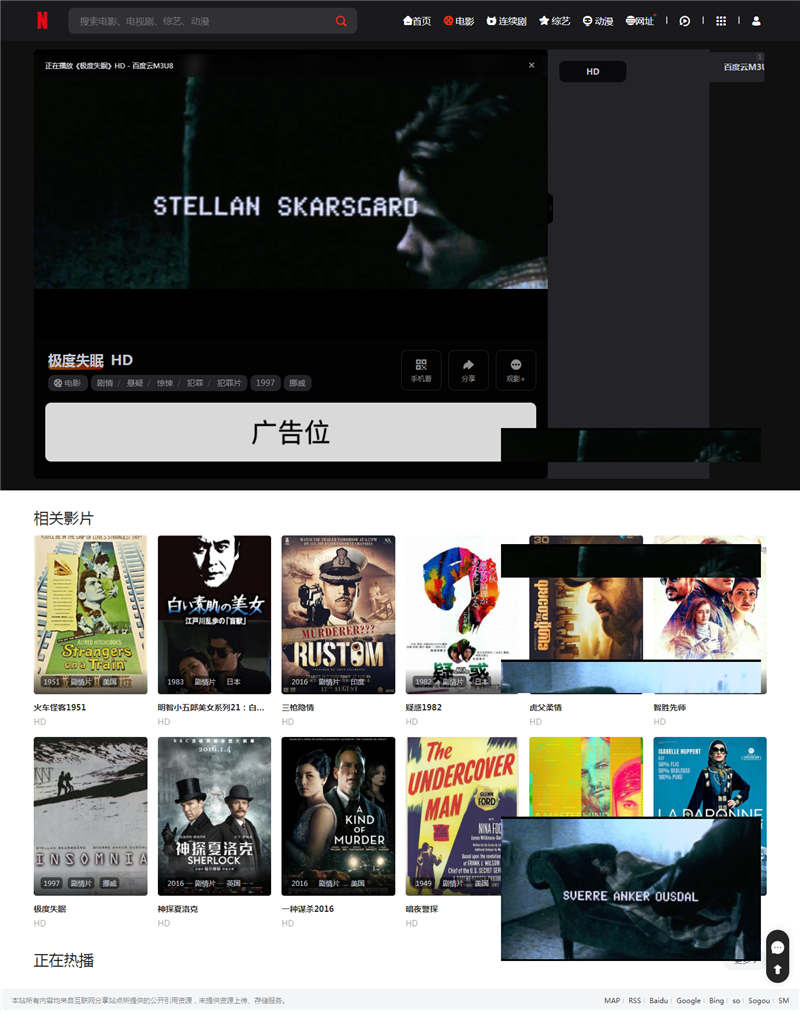Screen dimensions: 800x1011
Task: Tap the red search magnifier icon
Action: pyautogui.click(x=341, y=20)
